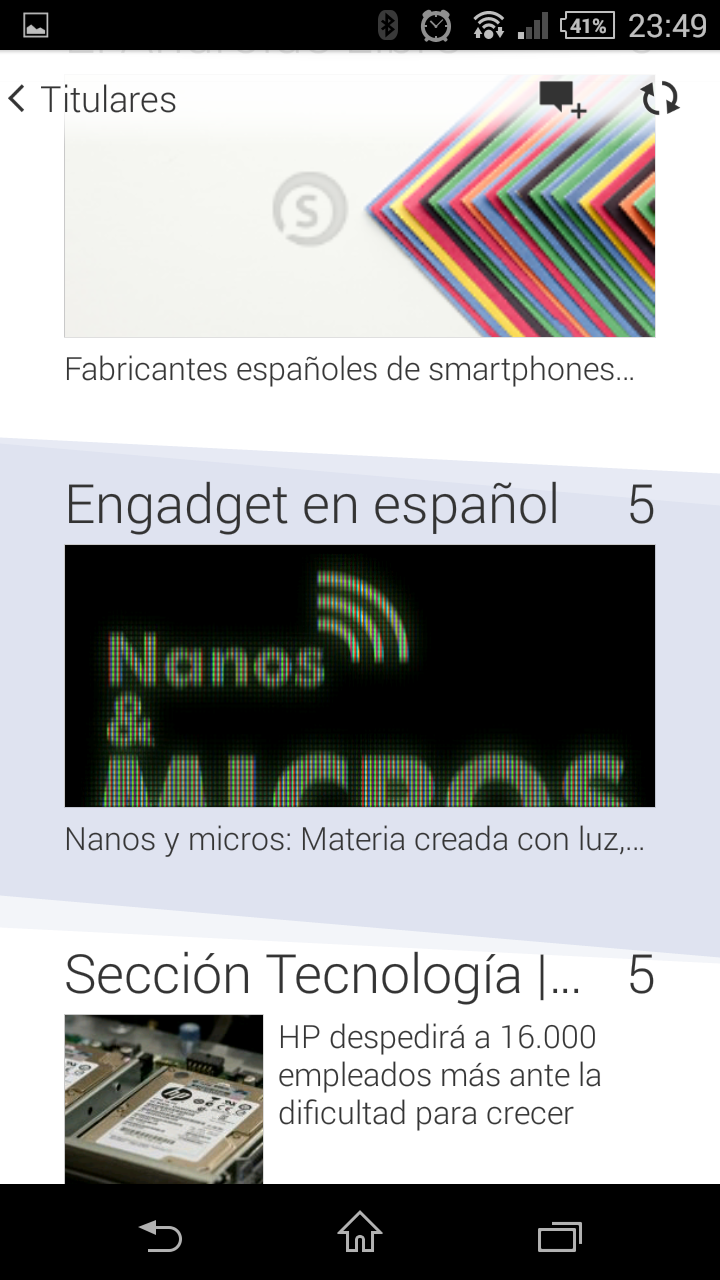
Task: Read the Nanos y micros article
Action: pos(354,838)
